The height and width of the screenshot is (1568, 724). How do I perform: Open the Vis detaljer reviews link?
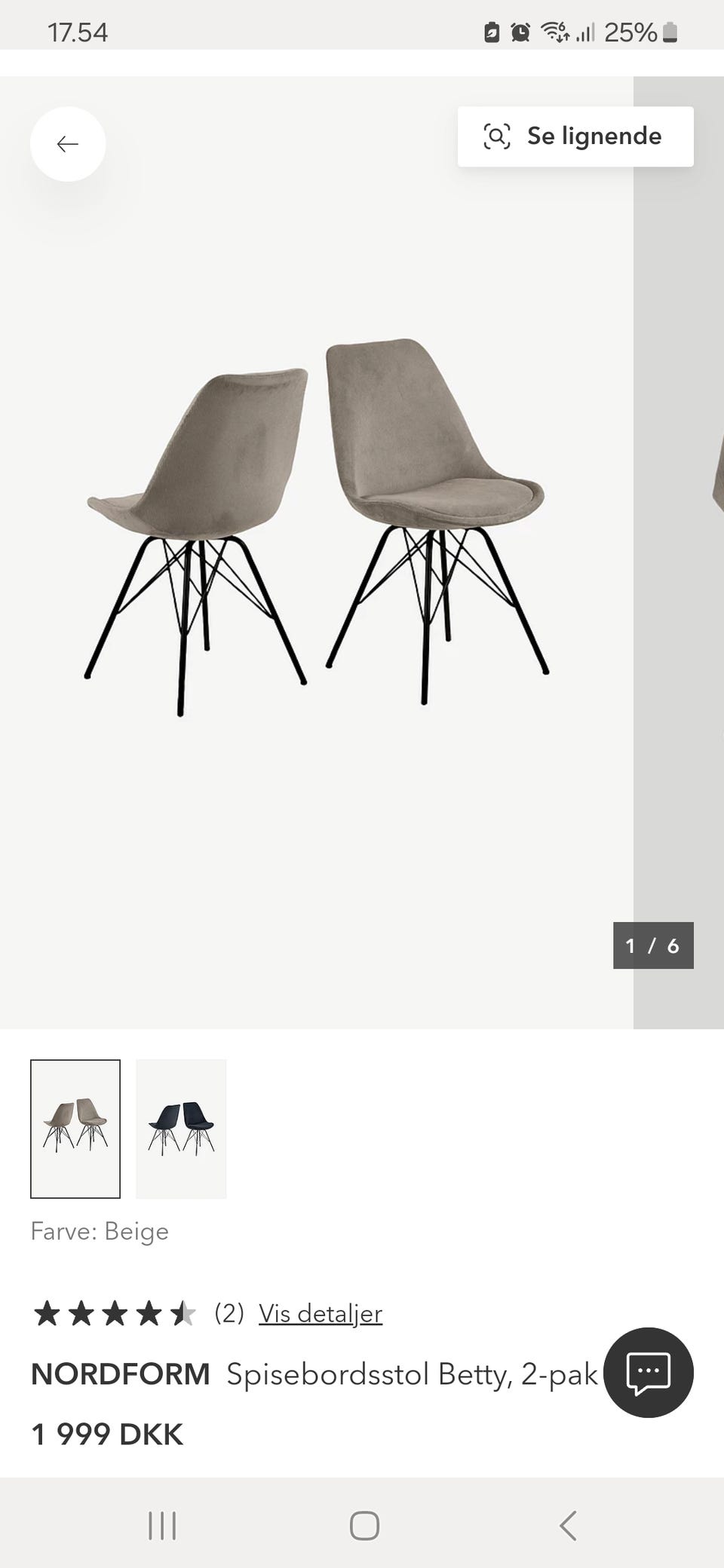click(321, 1313)
